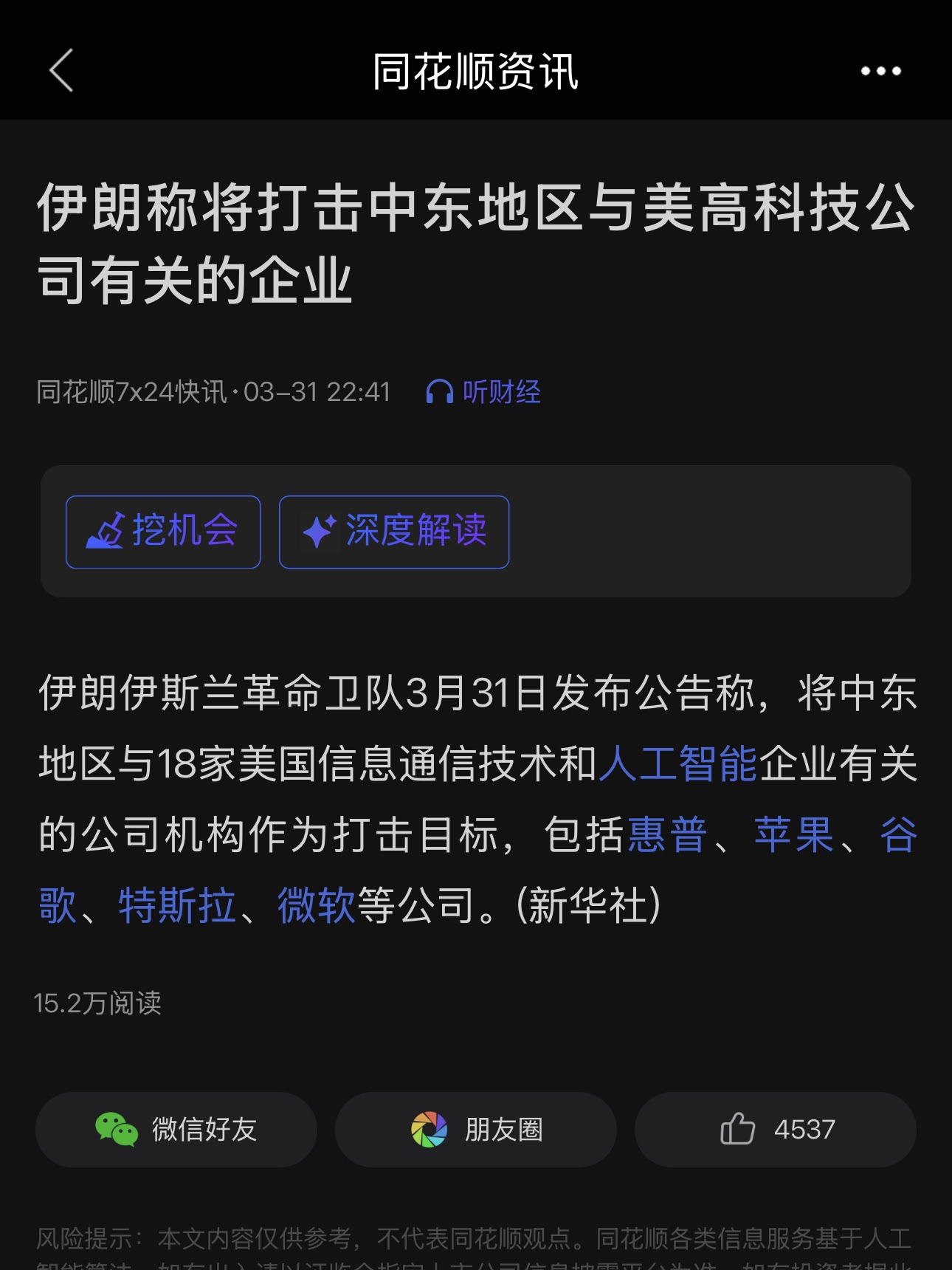The image size is (952, 1270).
Task: Open the three-dot overflow menu
Action: (x=880, y=72)
